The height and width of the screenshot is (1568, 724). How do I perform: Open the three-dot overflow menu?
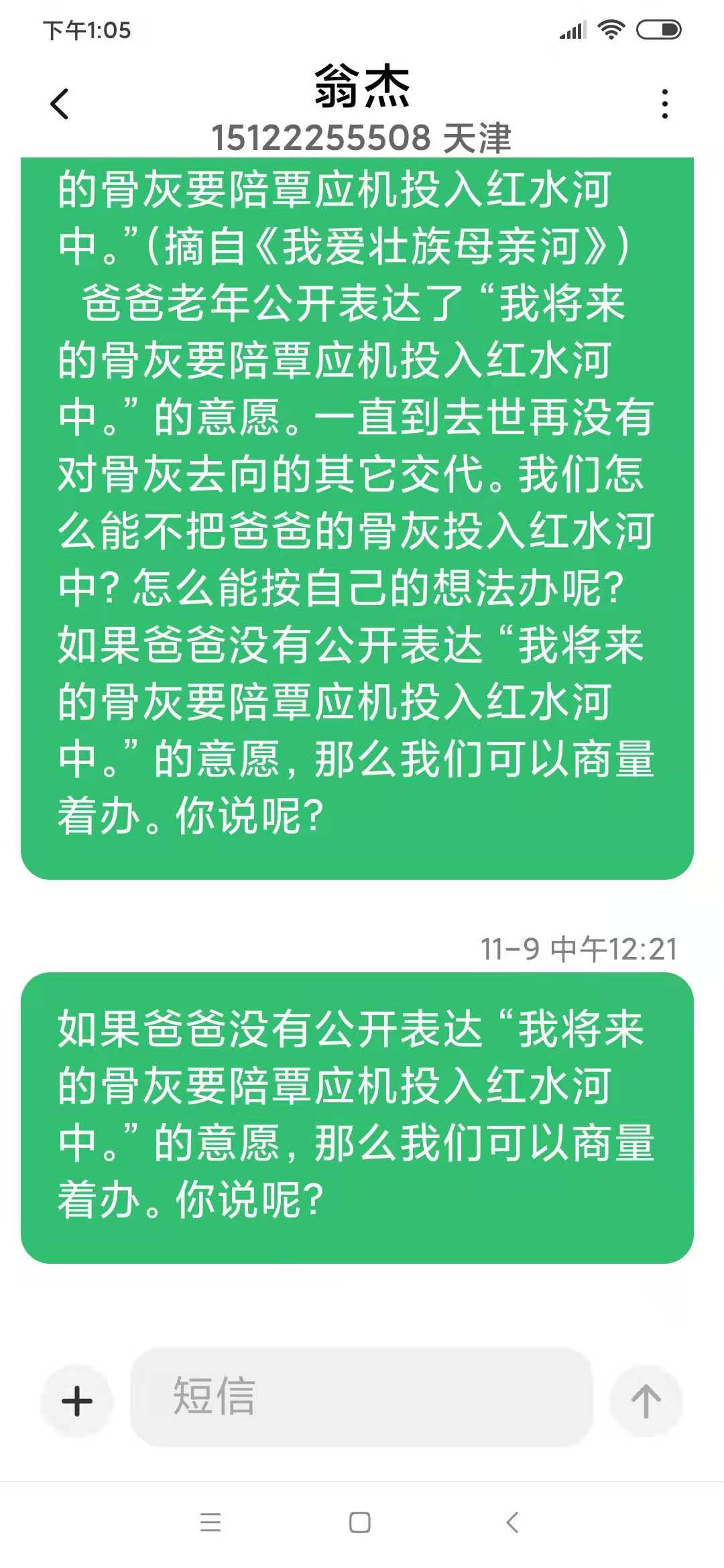coord(664,104)
